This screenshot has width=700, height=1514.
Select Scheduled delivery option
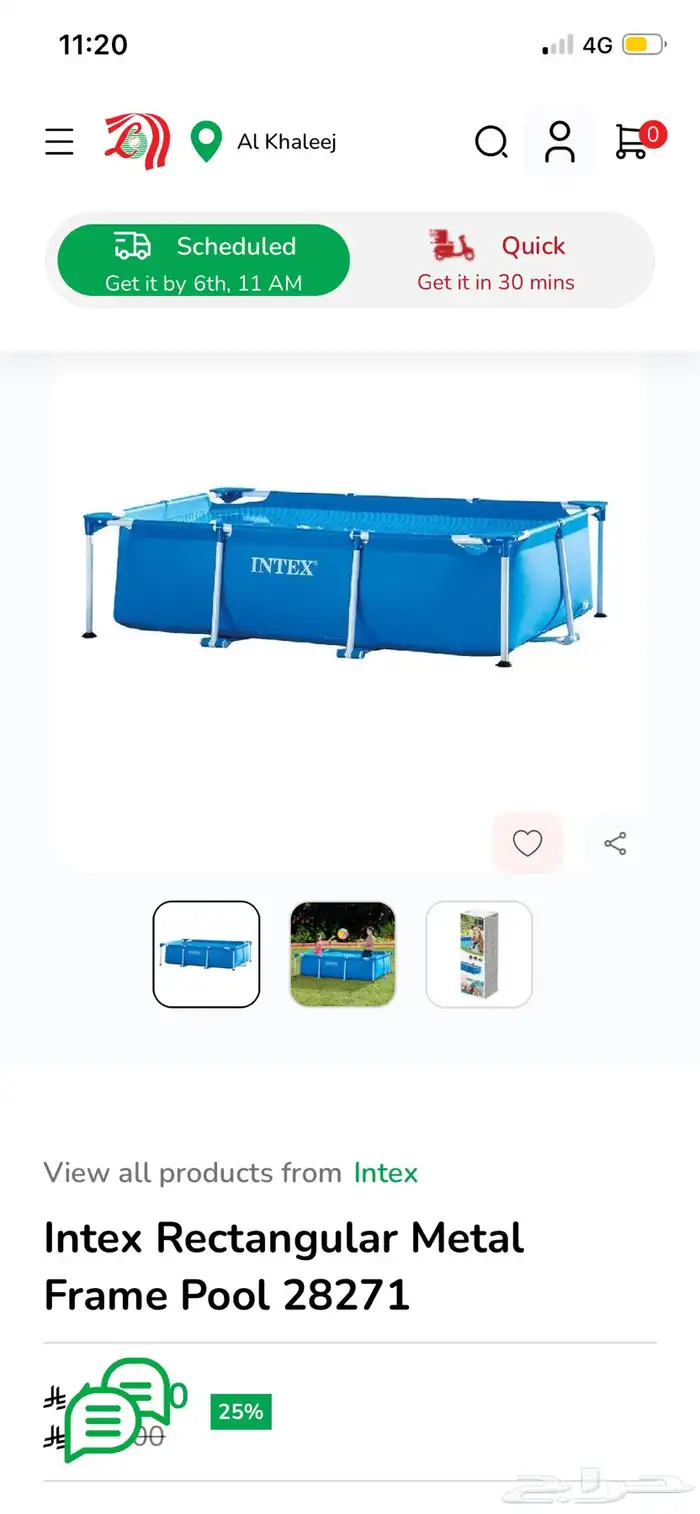[204, 262]
